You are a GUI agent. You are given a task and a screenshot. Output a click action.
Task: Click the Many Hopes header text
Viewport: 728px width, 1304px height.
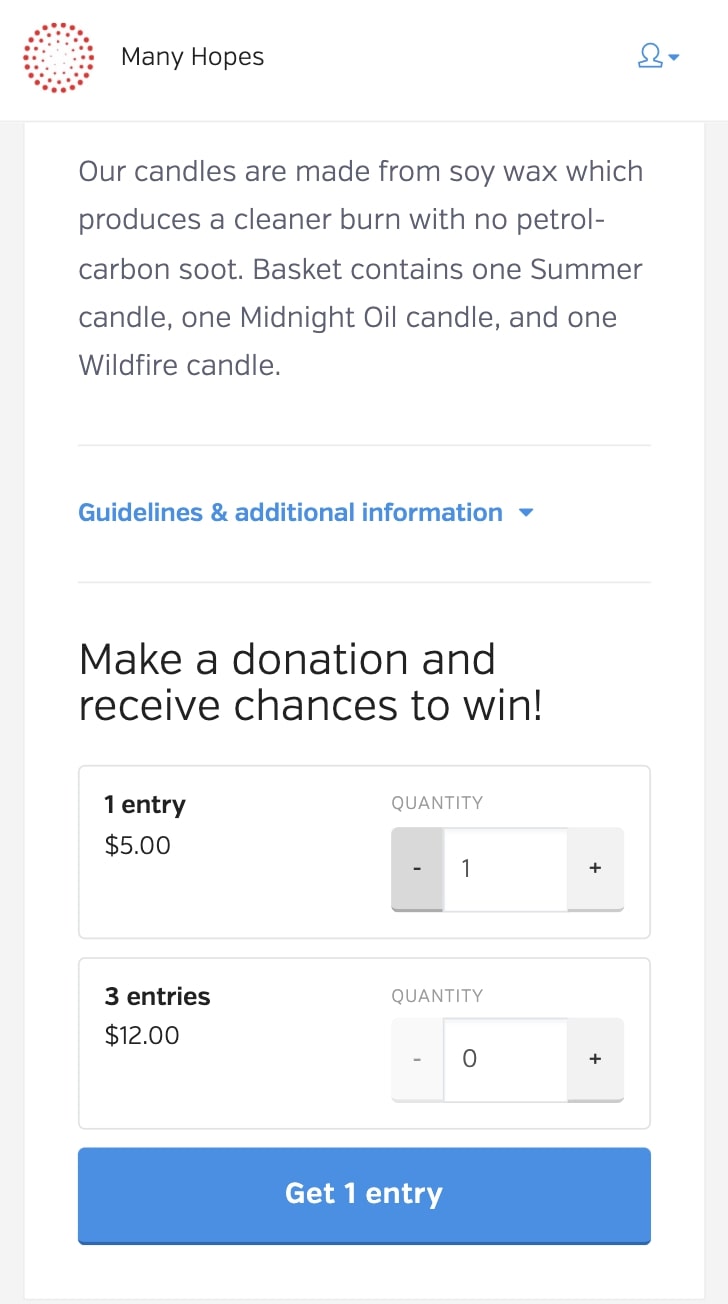click(x=192, y=57)
